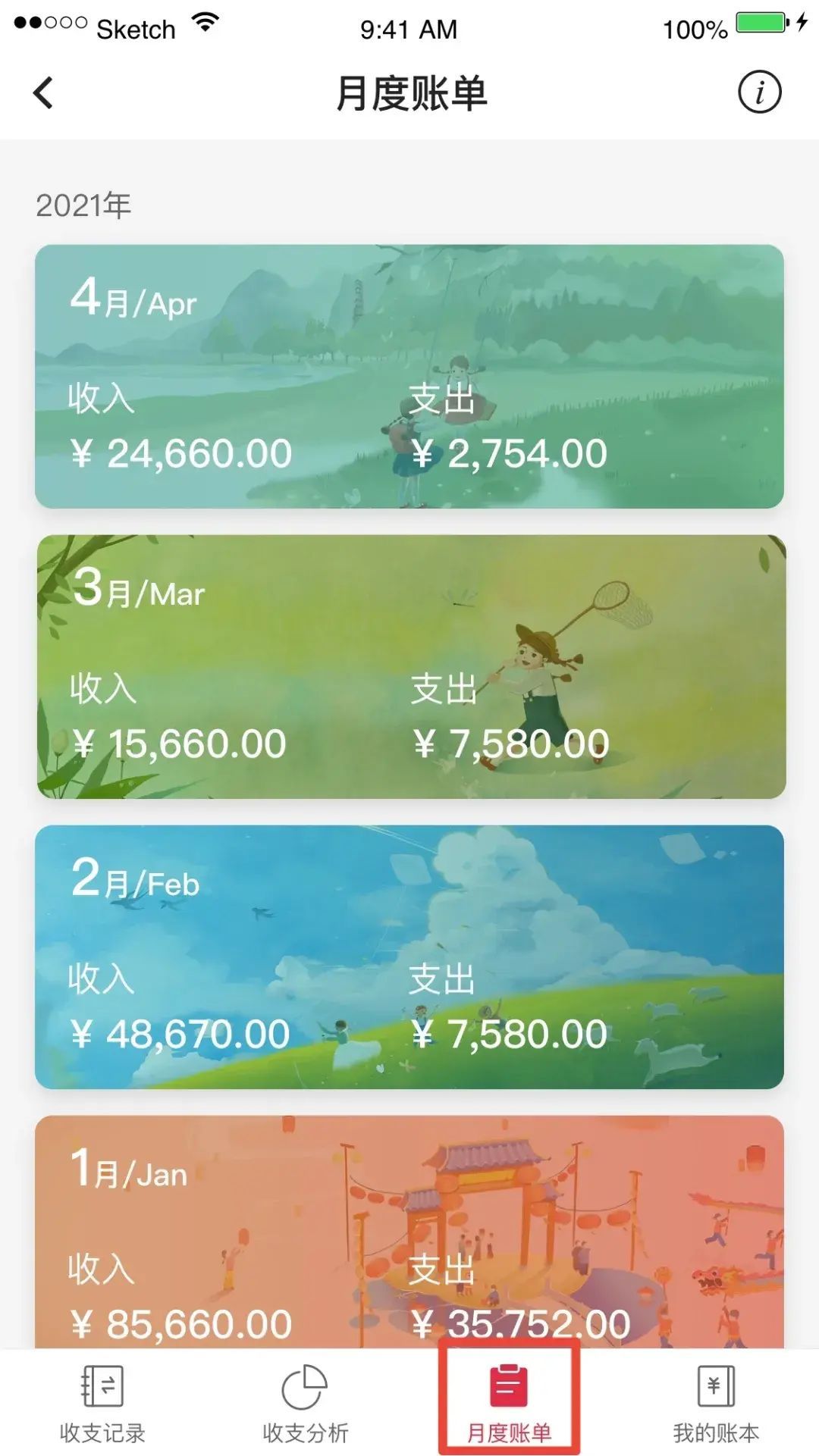Tap the back arrow icon
This screenshot has height=1456, width=819.
[x=43, y=92]
